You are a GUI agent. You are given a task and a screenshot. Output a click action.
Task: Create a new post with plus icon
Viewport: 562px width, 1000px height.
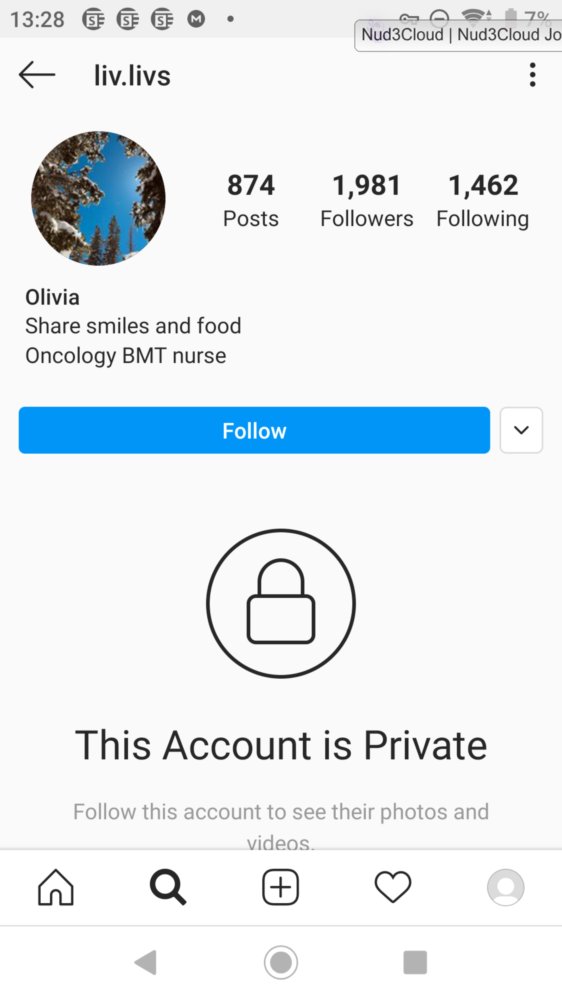tap(281, 887)
